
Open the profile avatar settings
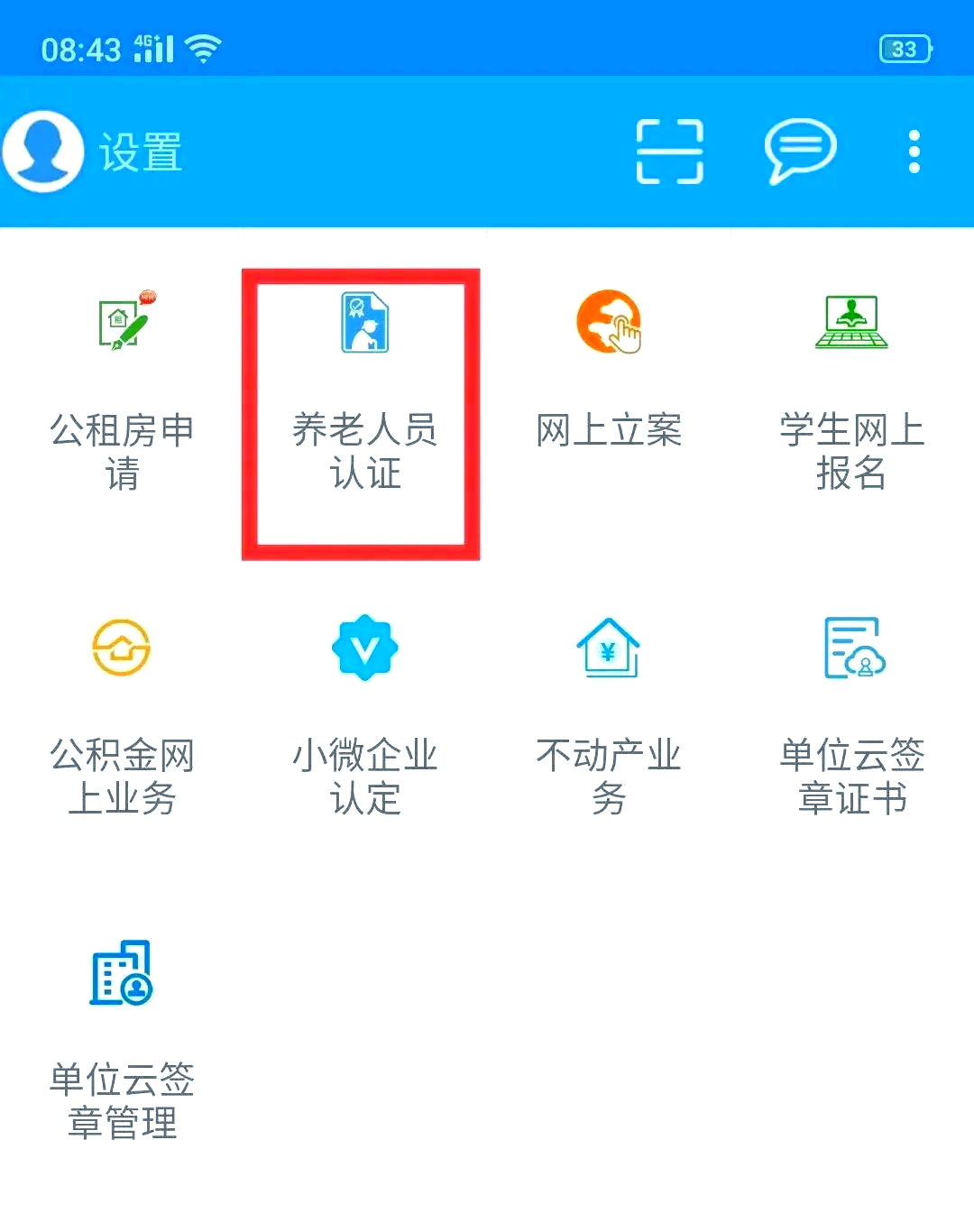coord(43,152)
